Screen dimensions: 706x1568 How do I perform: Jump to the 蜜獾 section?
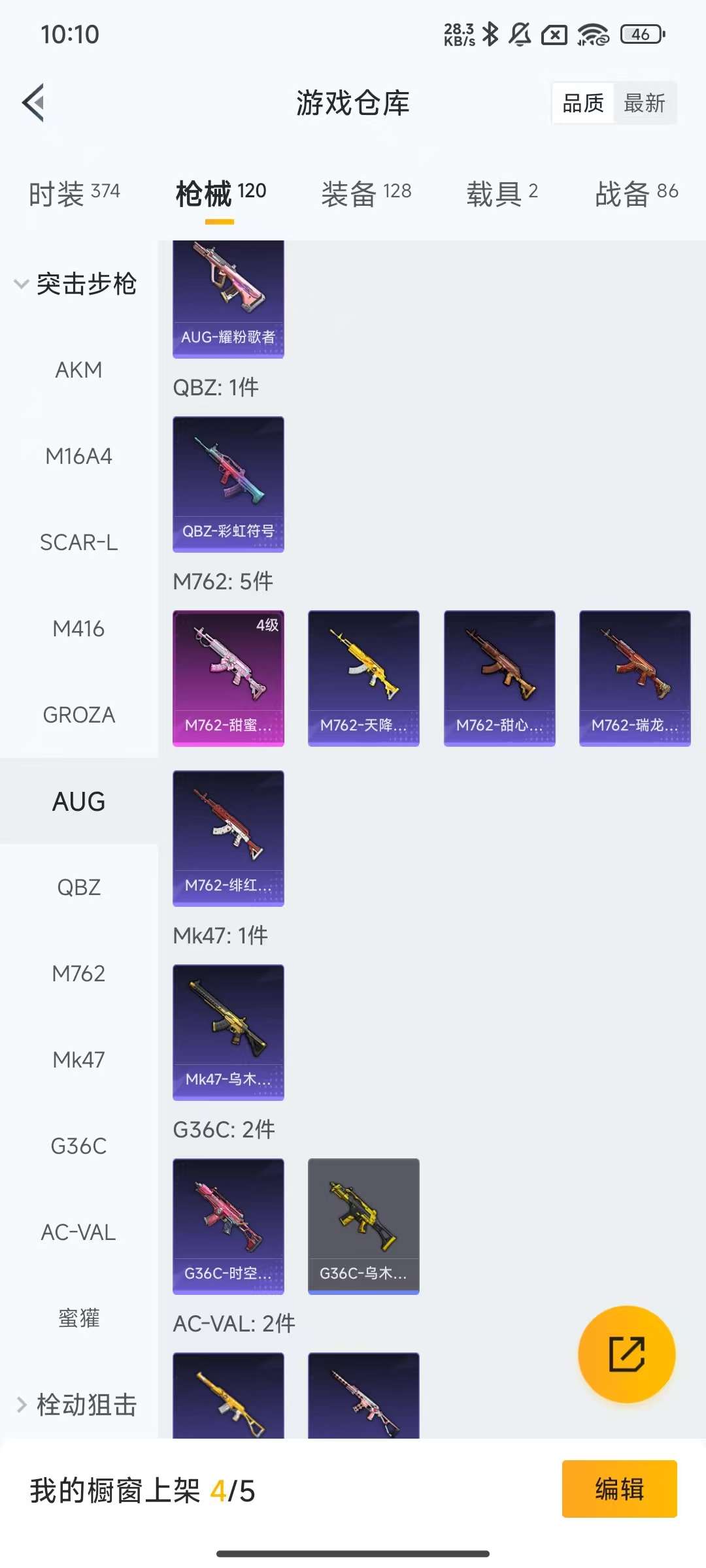[x=78, y=1318]
